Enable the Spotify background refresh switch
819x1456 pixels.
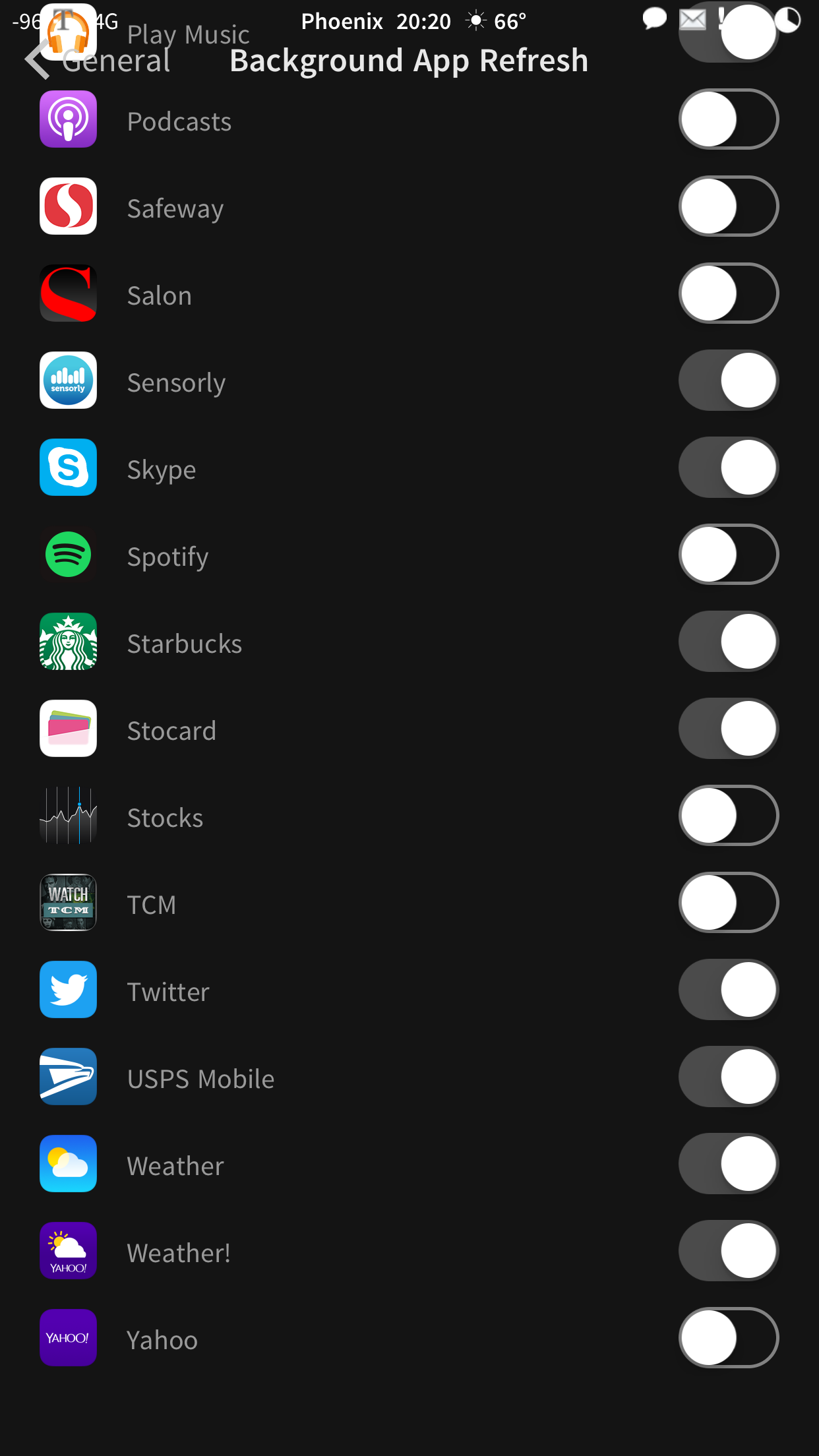[x=728, y=555]
